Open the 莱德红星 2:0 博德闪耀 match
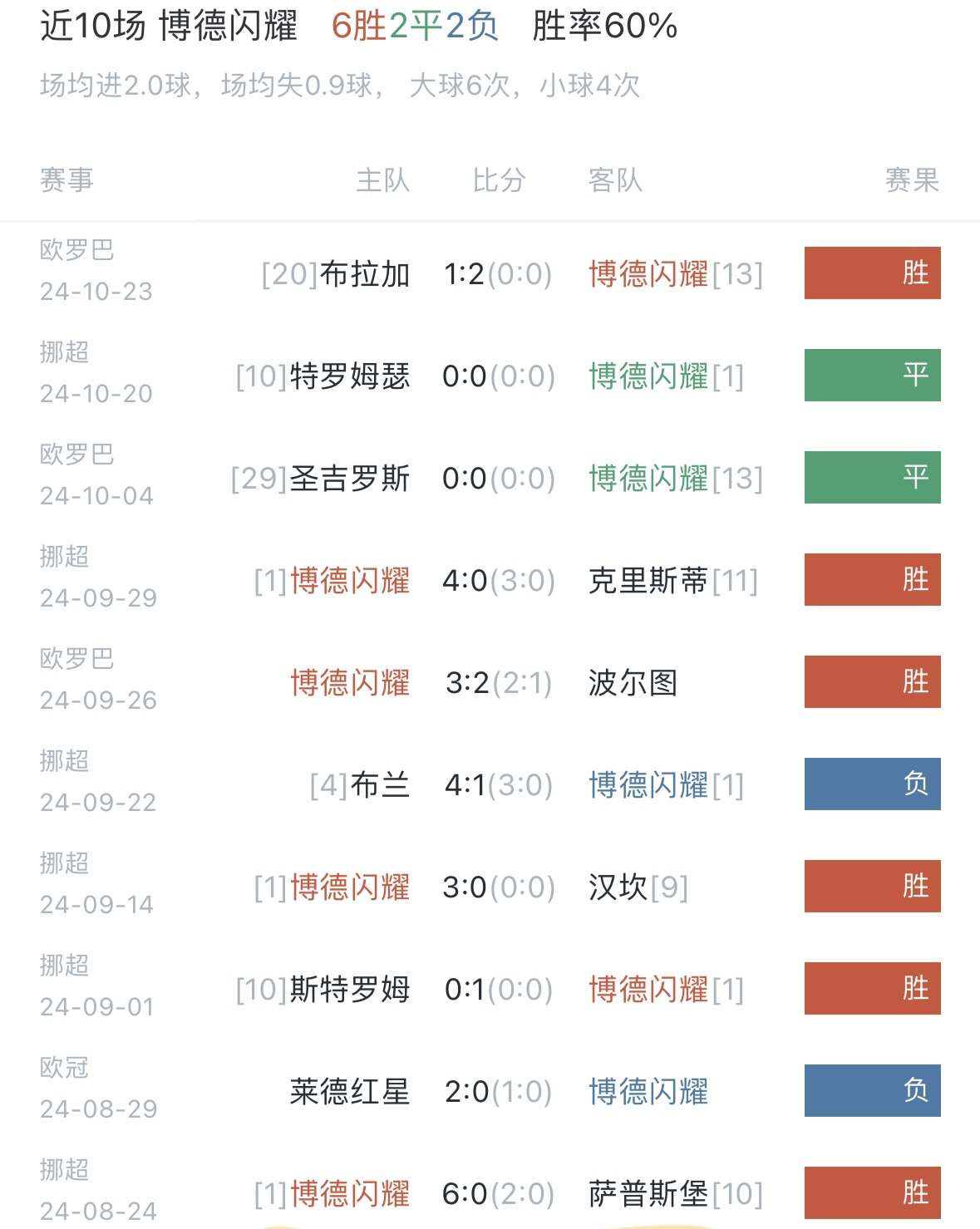Image resolution: width=980 pixels, height=1229 pixels. click(x=497, y=1091)
